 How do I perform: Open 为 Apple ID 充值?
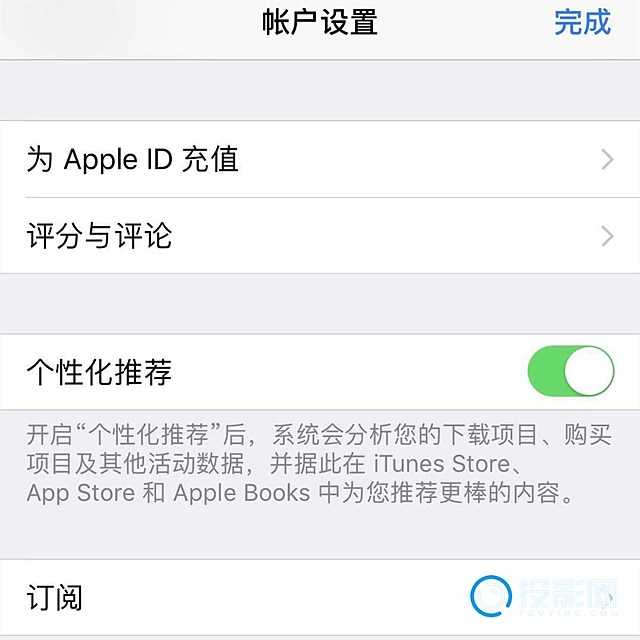[320, 159]
